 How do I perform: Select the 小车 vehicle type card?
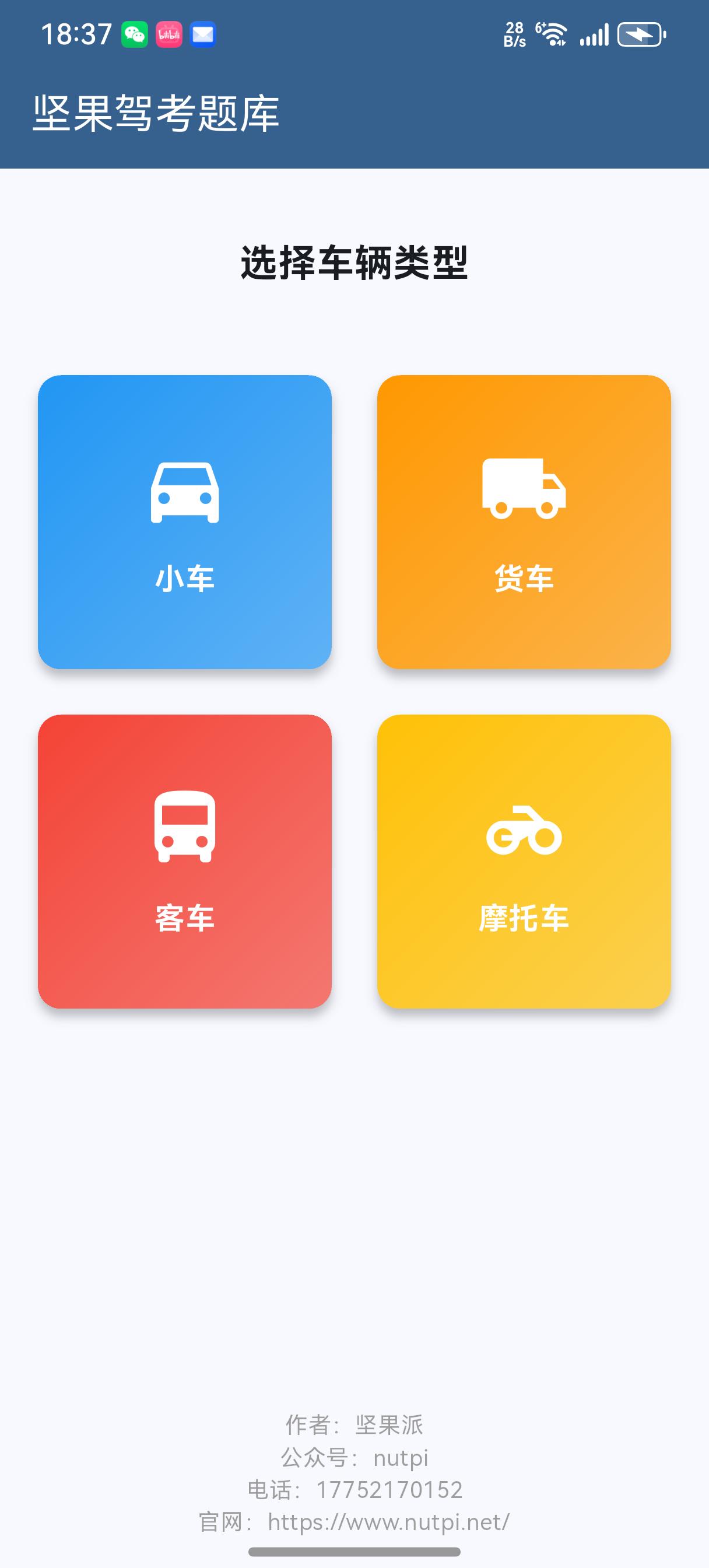point(184,521)
